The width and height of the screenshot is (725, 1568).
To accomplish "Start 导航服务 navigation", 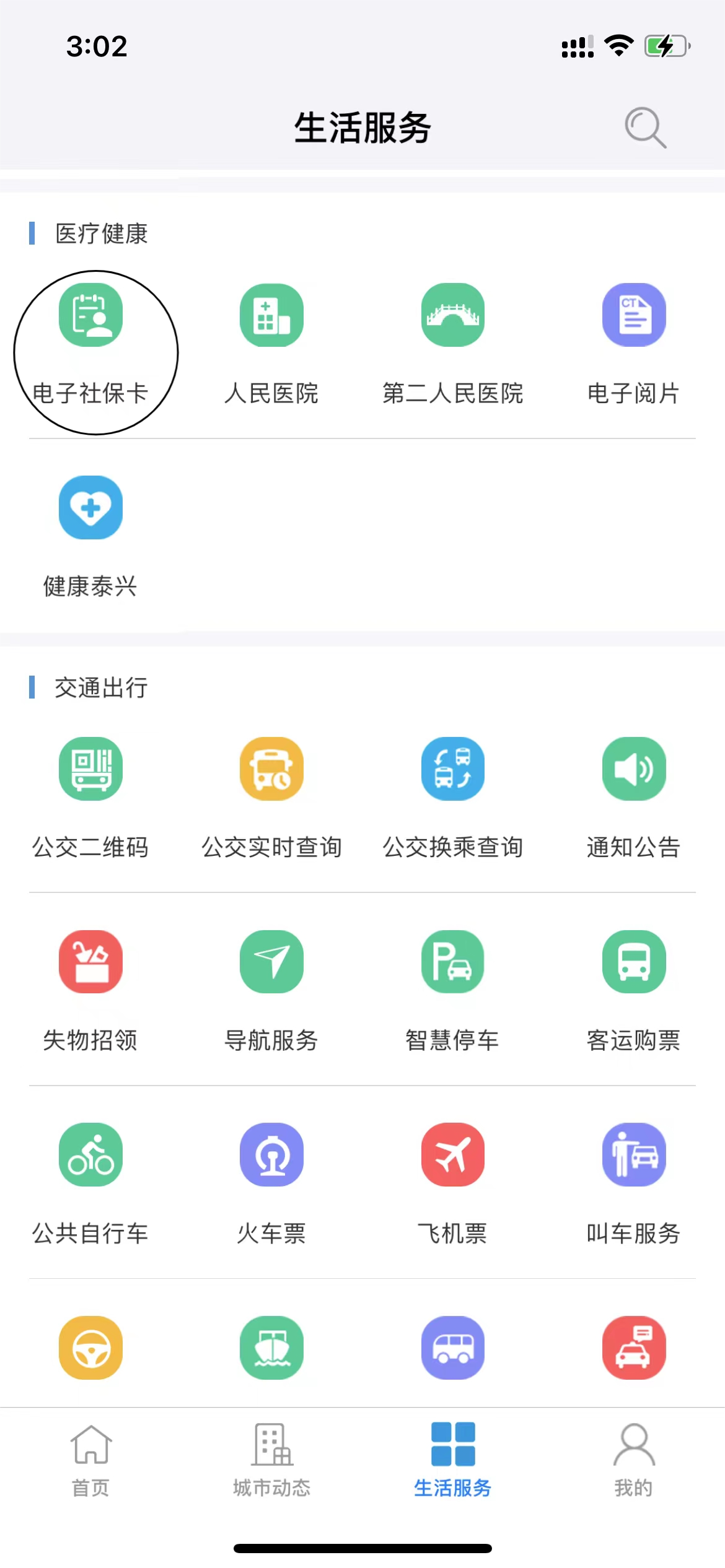I will [x=271, y=962].
